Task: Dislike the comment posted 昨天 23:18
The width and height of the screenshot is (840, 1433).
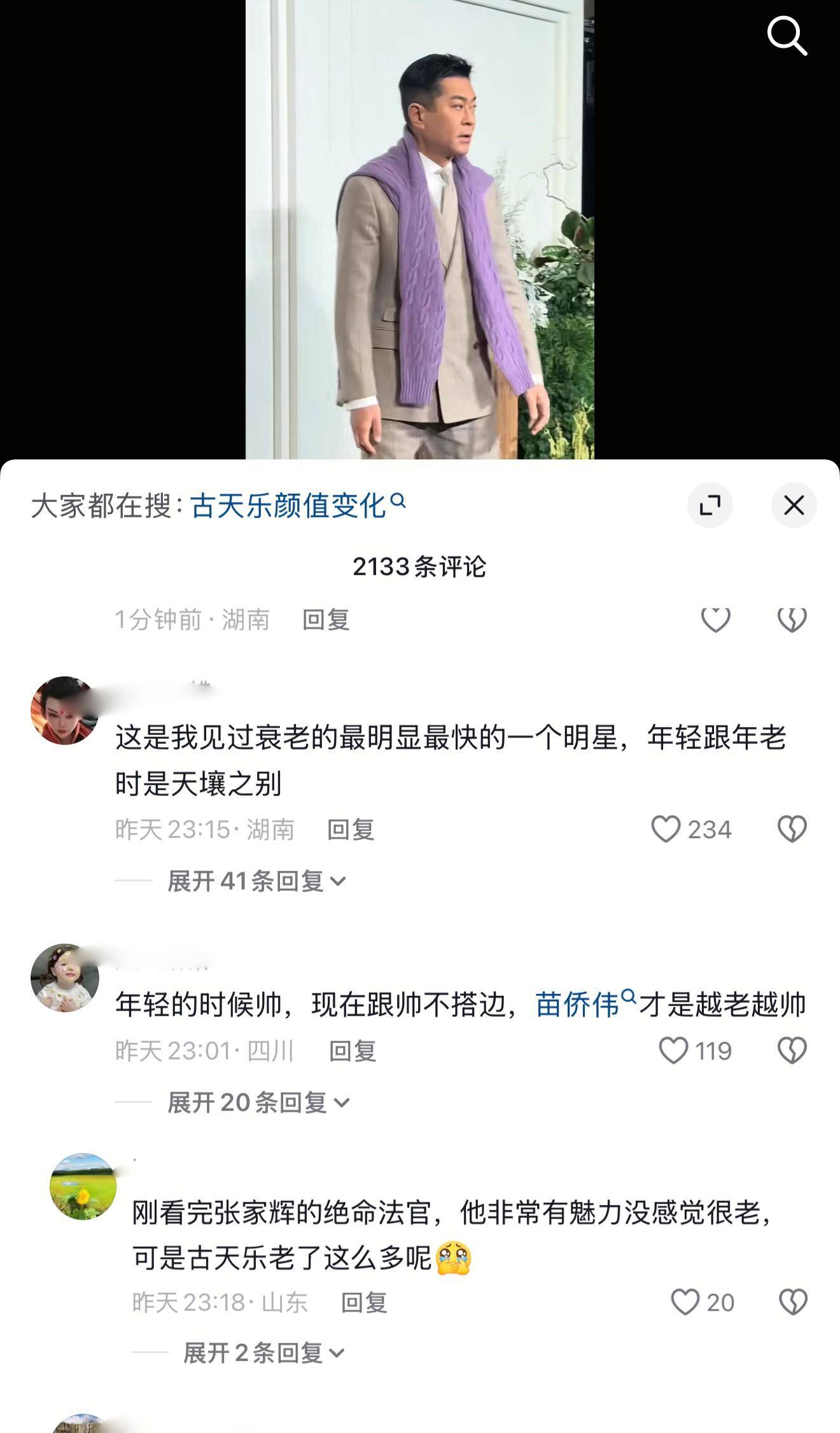Action: (793, 1302)
